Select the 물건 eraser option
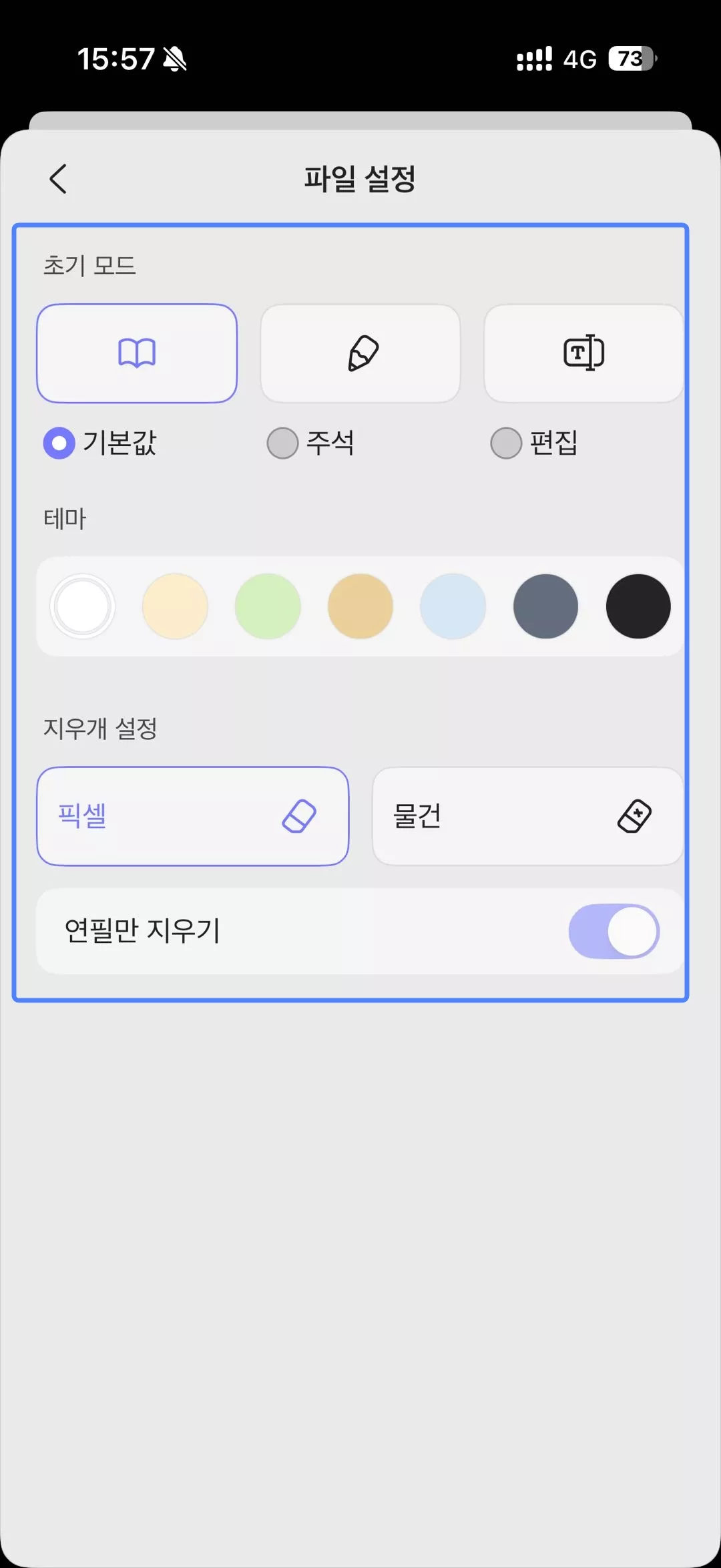 (x=527, y=817)
